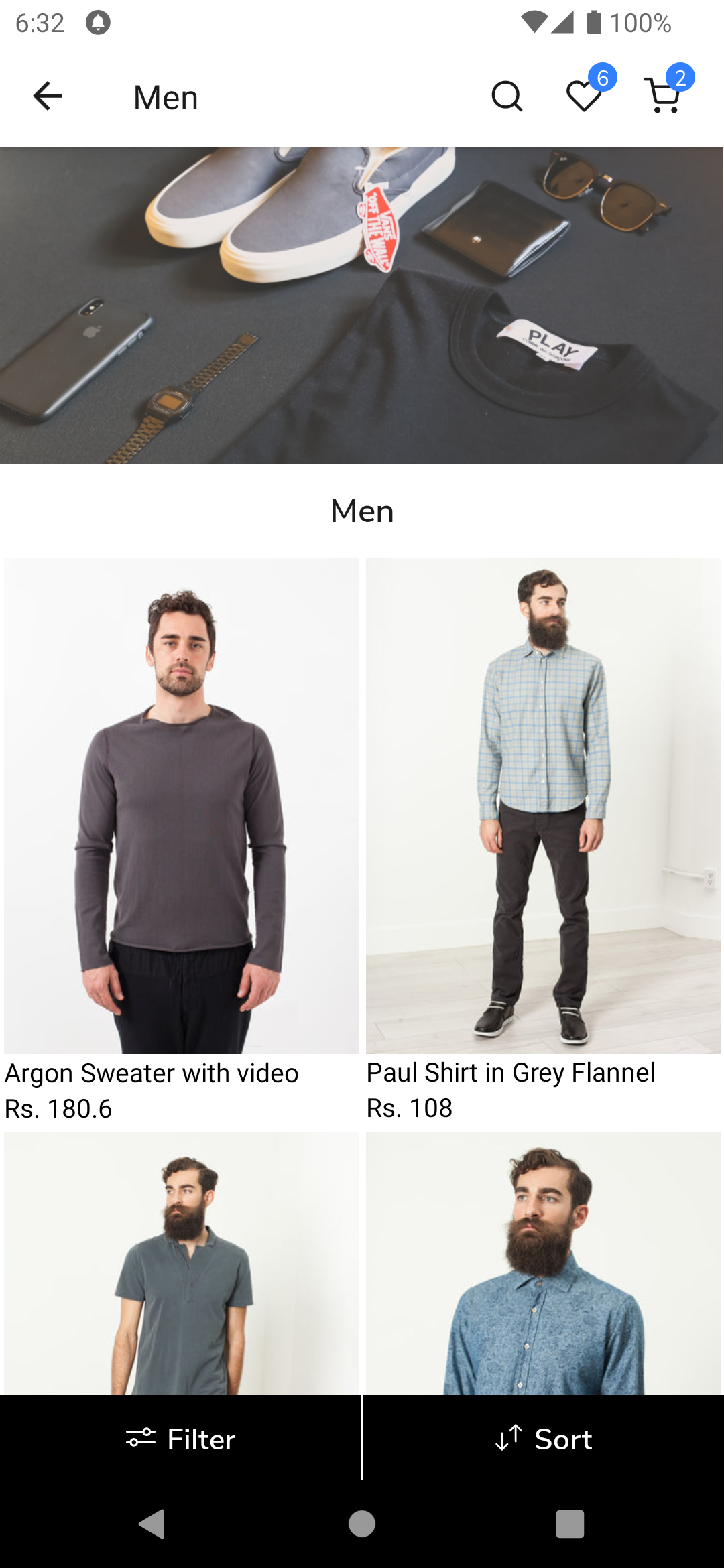
Task: Open the Argon Sweater with video product
Action: tap(181, 805)
